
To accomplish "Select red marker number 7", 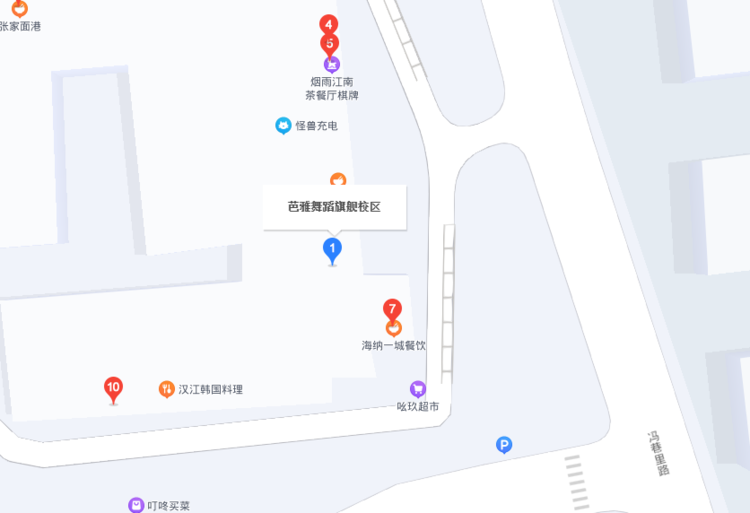I will [393, 309].
